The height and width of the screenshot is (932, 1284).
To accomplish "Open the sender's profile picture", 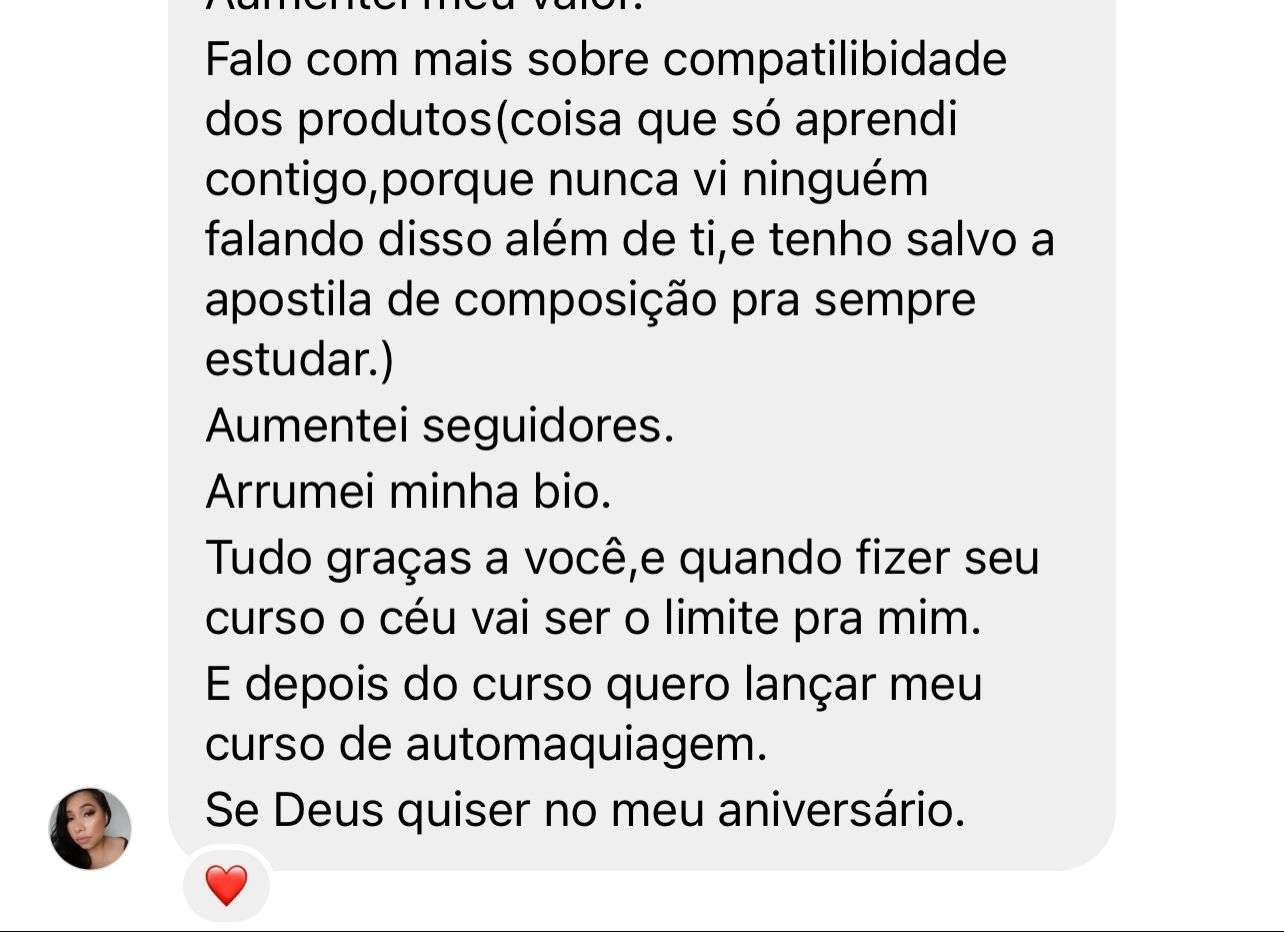I will (x=90, y=828).
